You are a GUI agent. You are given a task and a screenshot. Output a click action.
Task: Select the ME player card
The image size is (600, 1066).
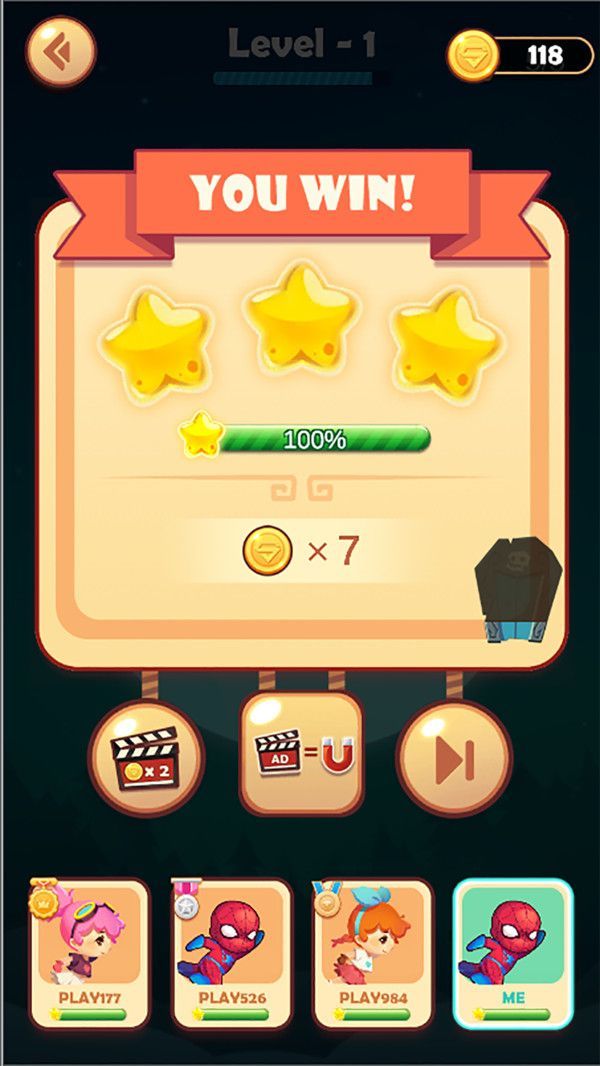click(514, 953)
